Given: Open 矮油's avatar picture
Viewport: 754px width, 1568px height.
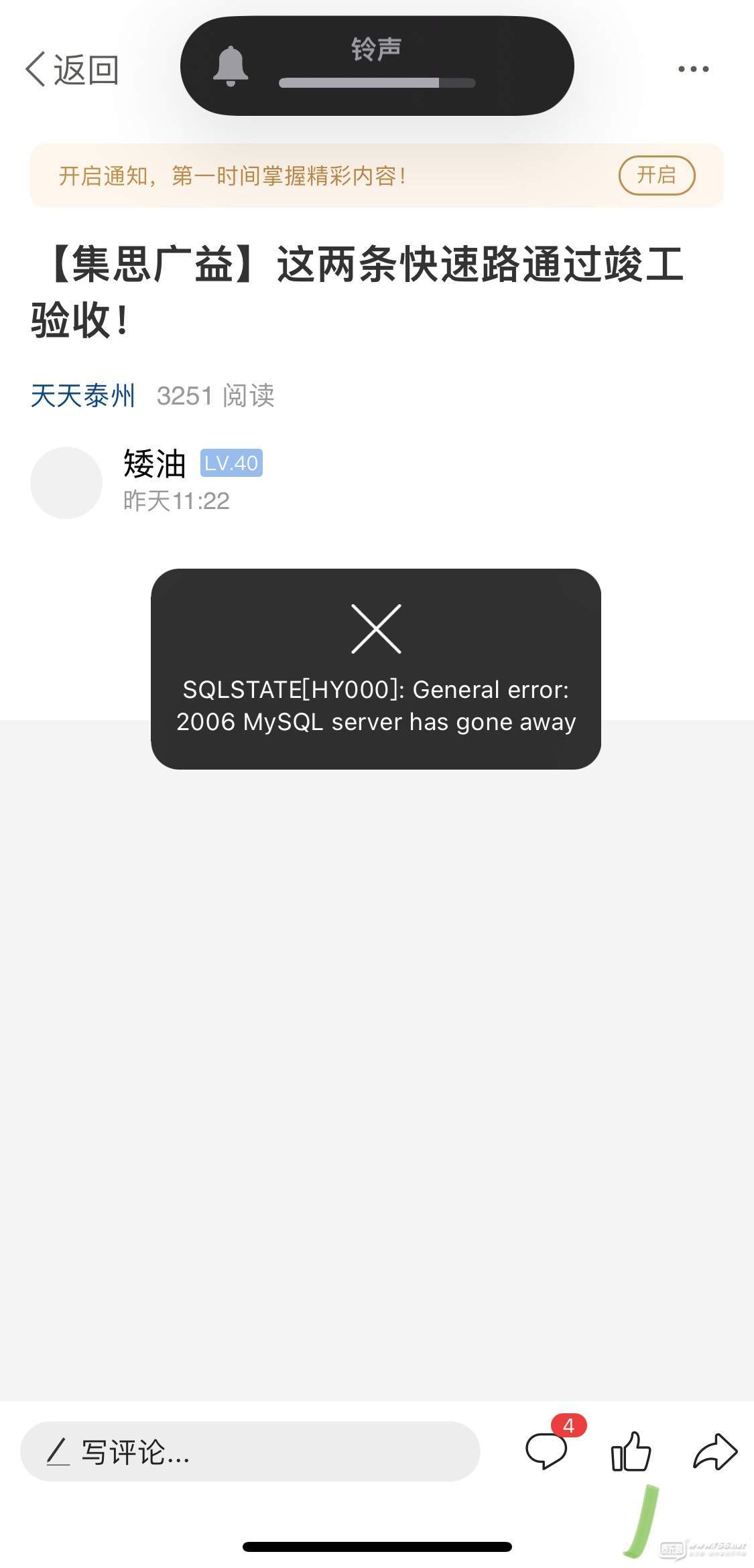Looking at the screenshot, I should point(66,482).
